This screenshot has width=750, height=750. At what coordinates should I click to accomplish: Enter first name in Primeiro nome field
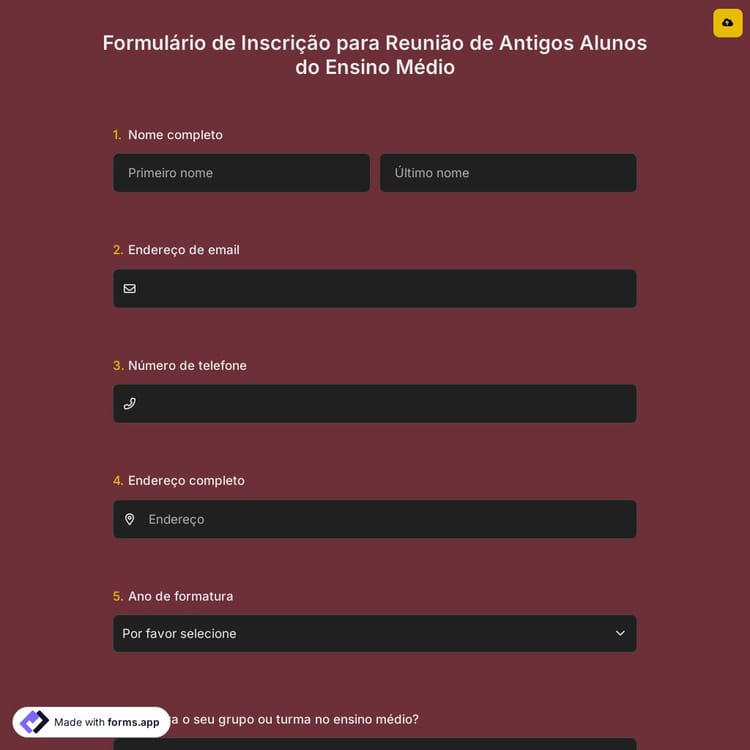(241, 173)
